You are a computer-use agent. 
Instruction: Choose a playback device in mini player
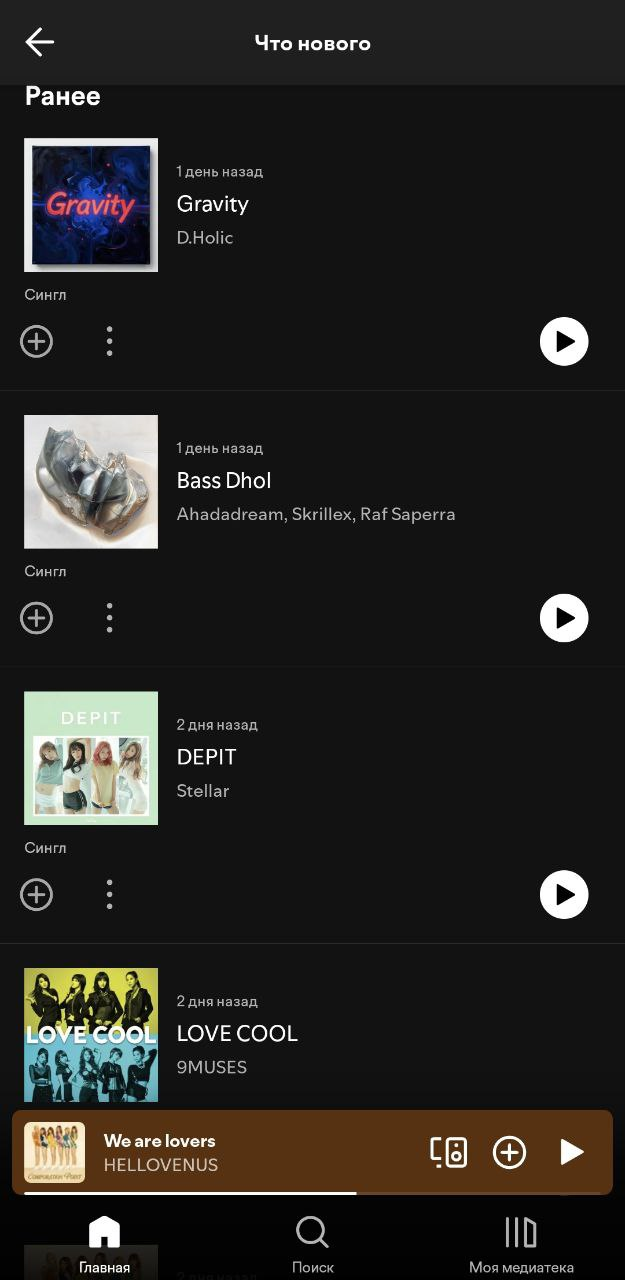[x=449, y=1152]
